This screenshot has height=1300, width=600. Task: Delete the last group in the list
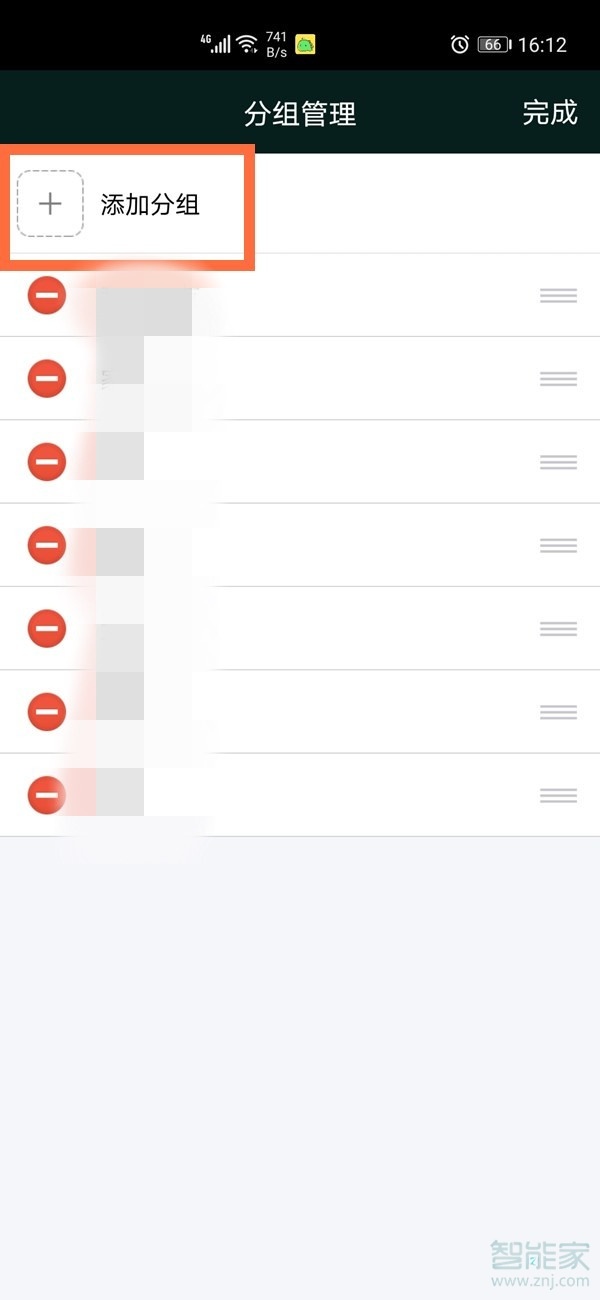(x=46, y=795)
